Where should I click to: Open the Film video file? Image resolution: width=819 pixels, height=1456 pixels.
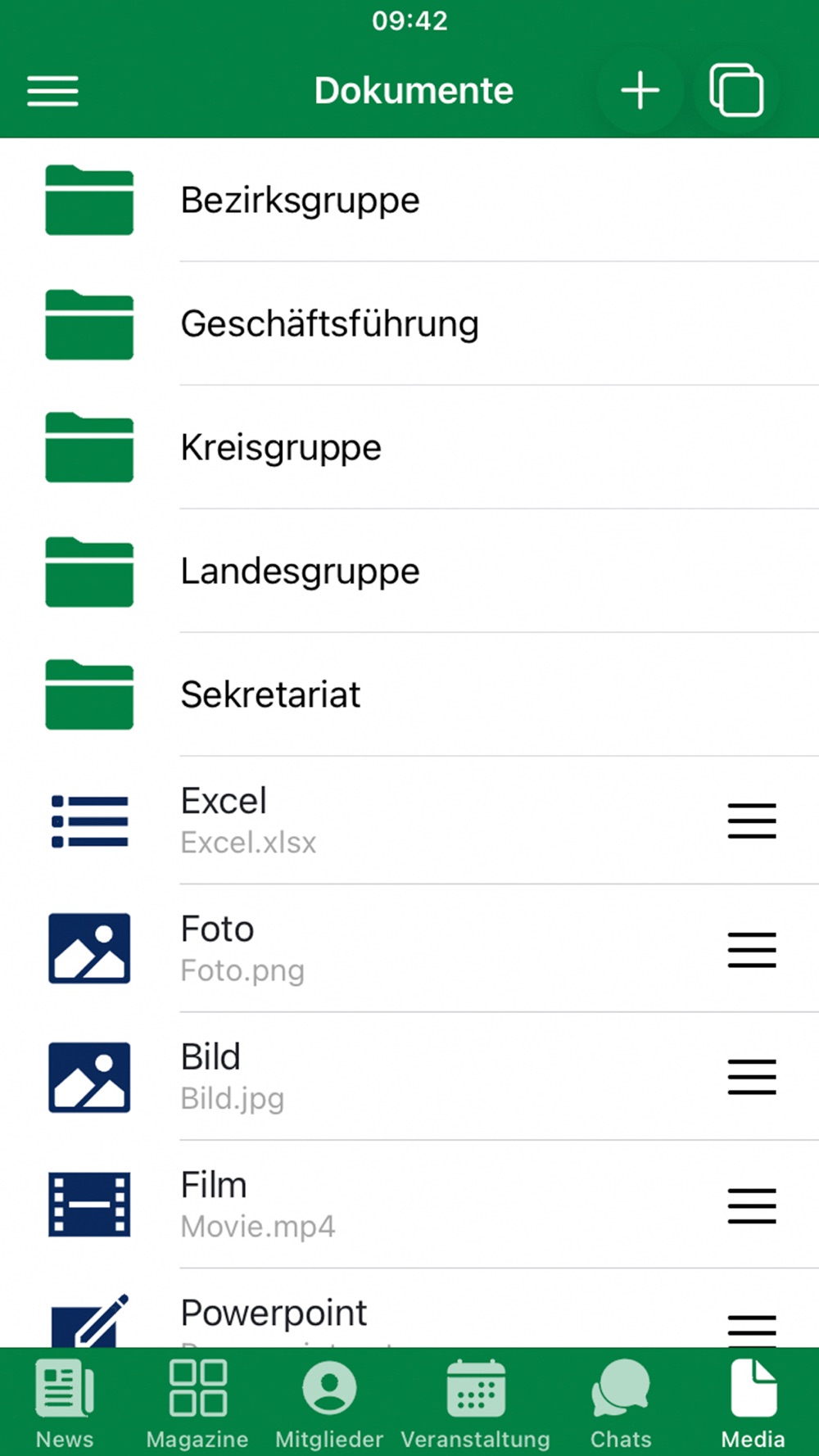tap(360, 1205)
